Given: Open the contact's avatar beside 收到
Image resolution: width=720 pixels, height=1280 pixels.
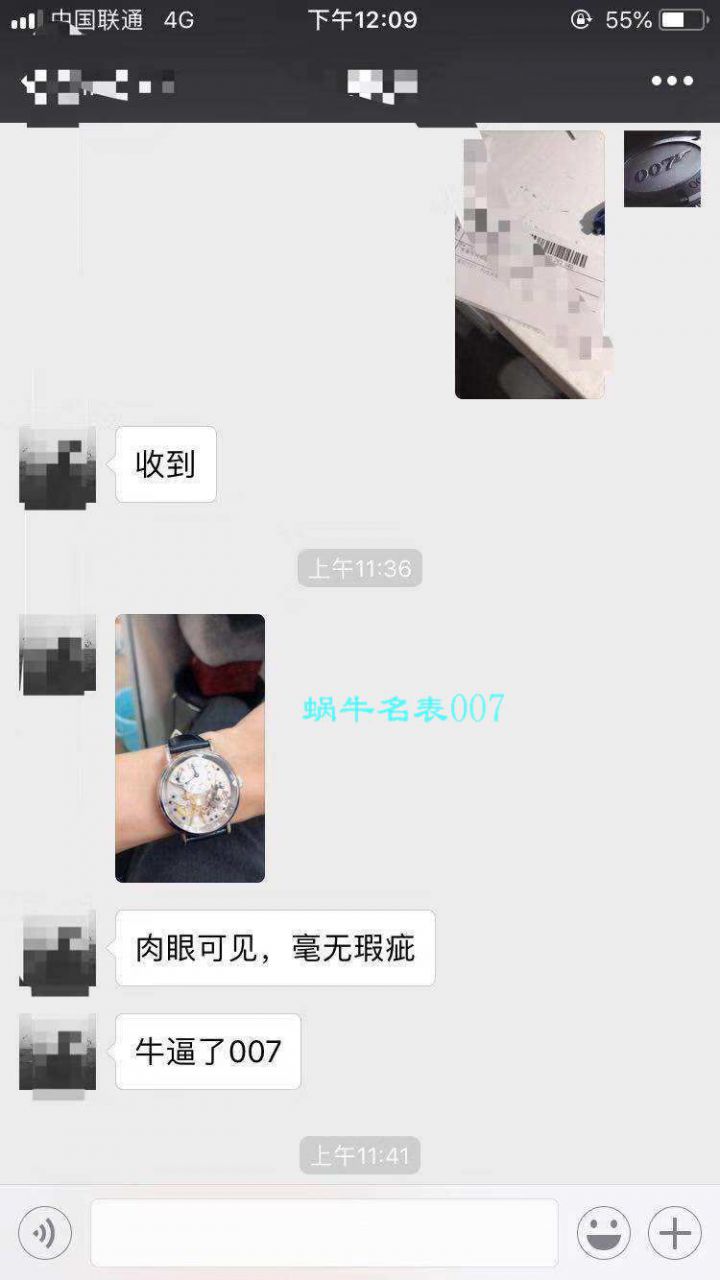Looking at the screenshot, I should coord(58,466).
